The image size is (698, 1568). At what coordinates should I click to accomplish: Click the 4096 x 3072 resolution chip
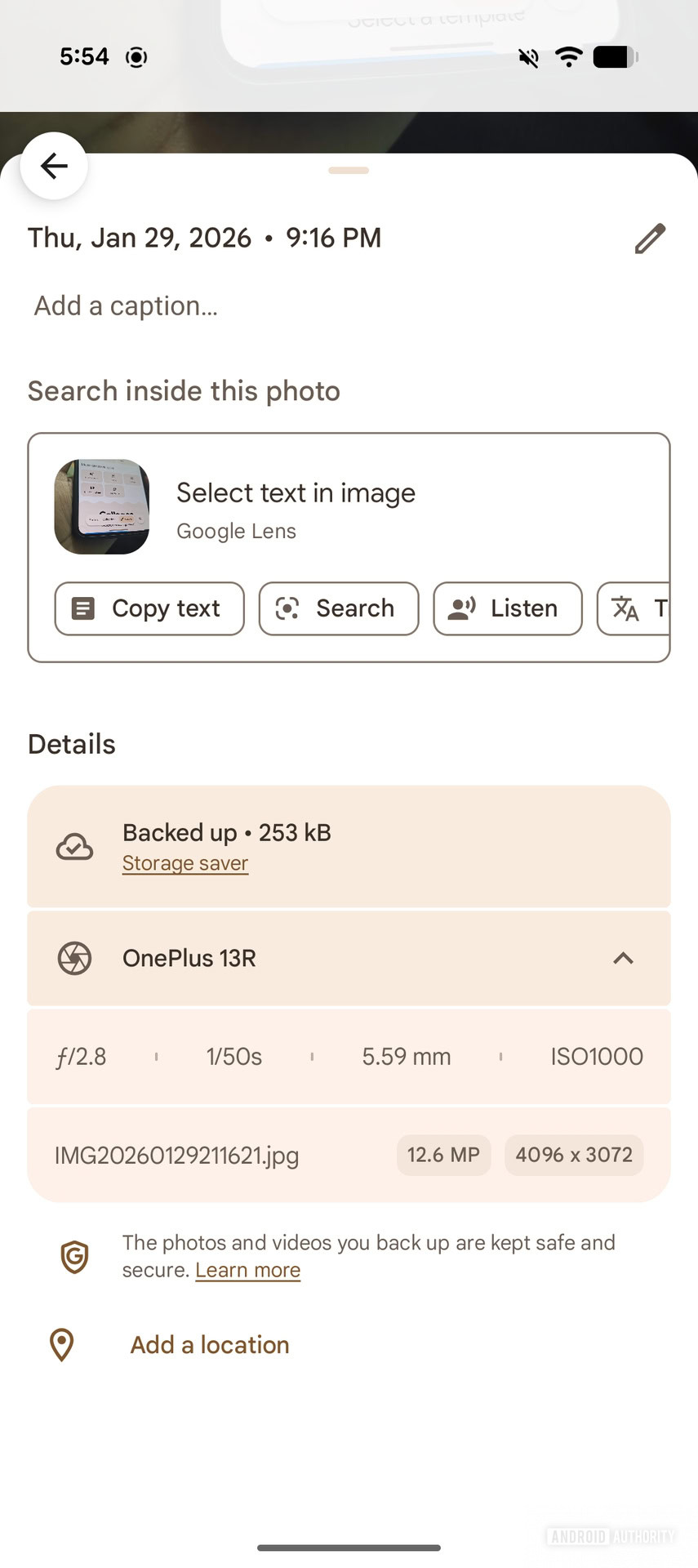click(574, 1155)
